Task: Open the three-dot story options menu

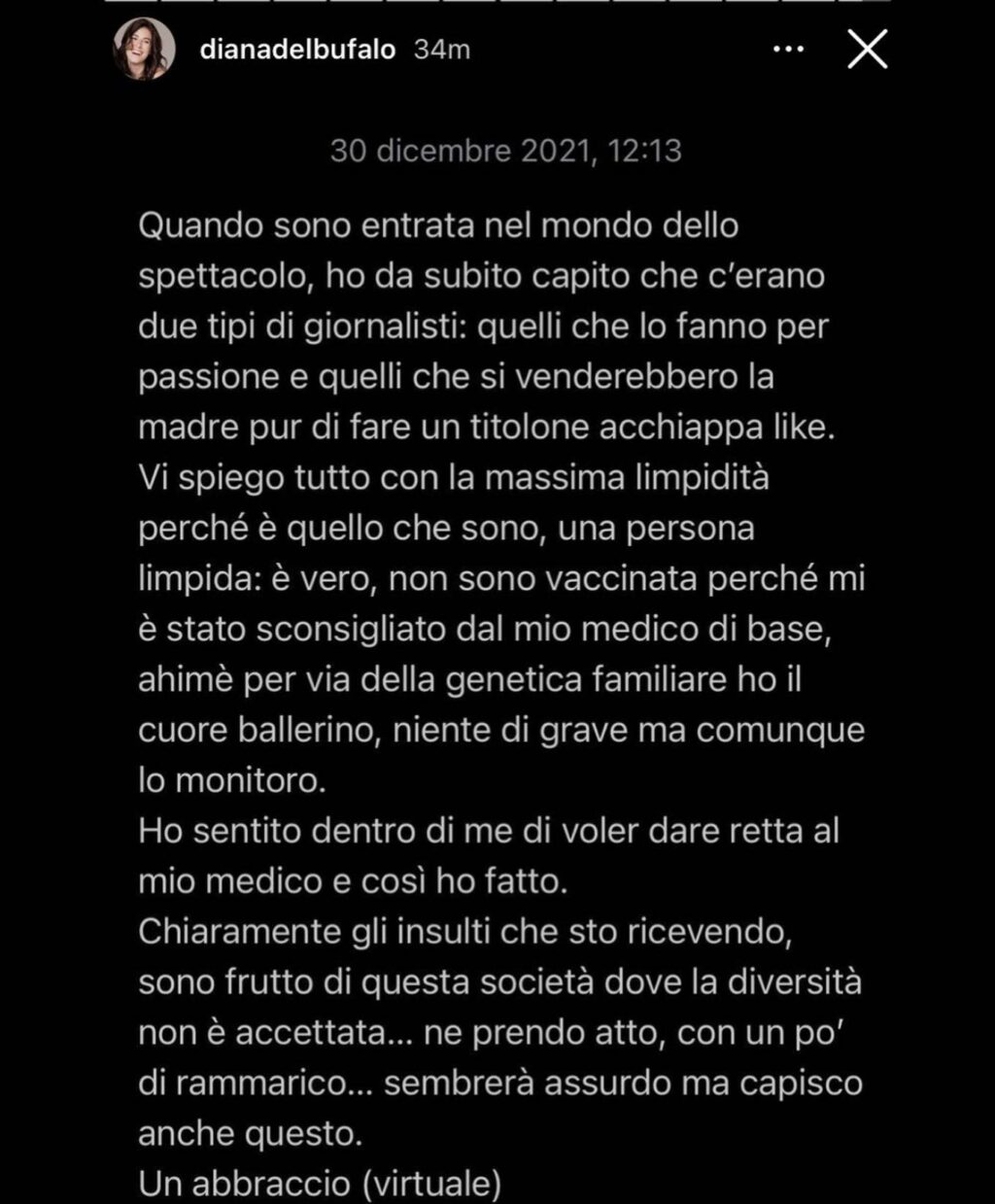Action: pyautogui.click(x=788, y=51)
